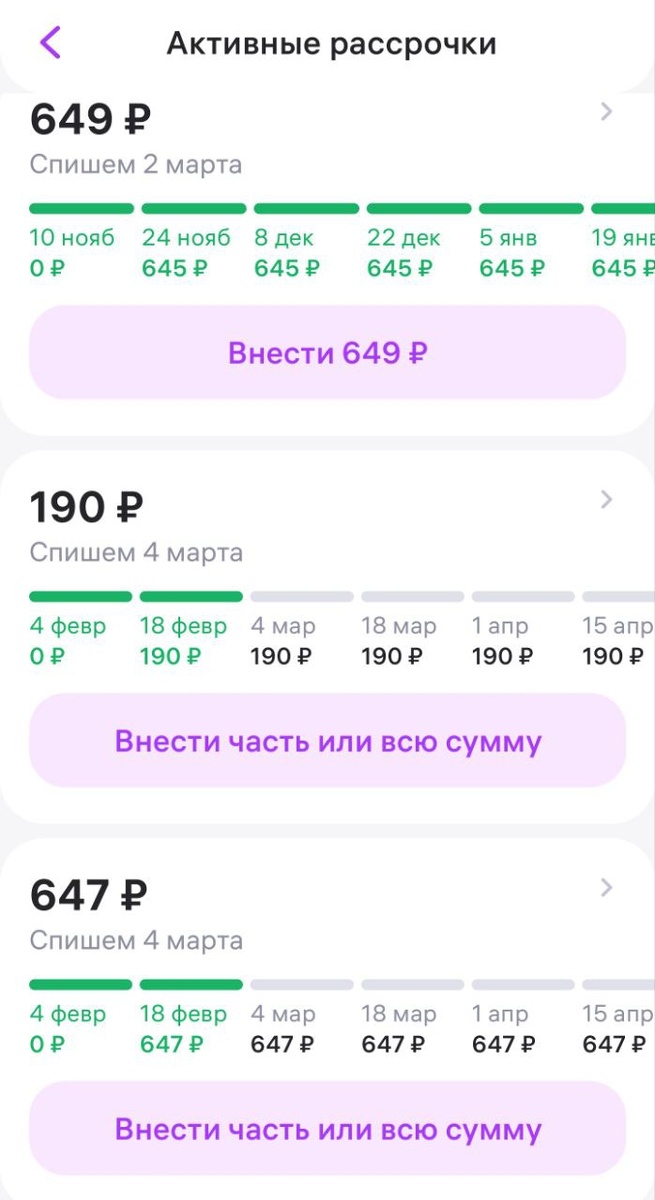Open details of the 649 ₽ installment
Viewport: 655px width, 1200px height.
pos(605,113)
